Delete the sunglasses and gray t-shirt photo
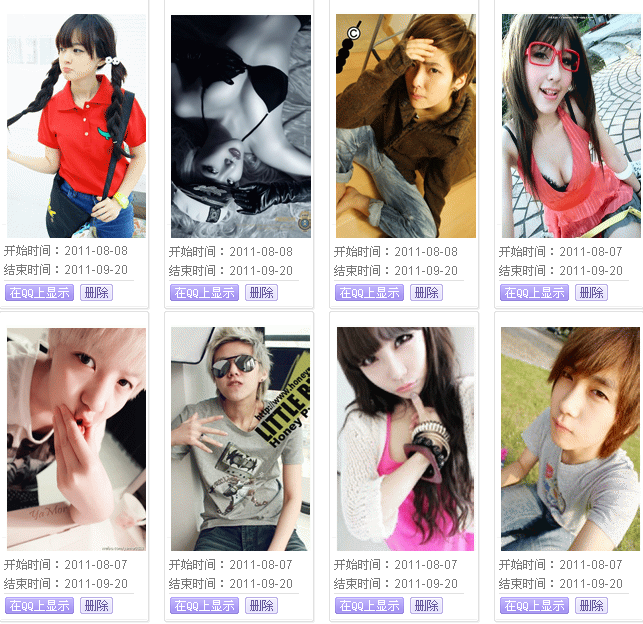This screenshot has height=624, width=643. coord(261,605)
